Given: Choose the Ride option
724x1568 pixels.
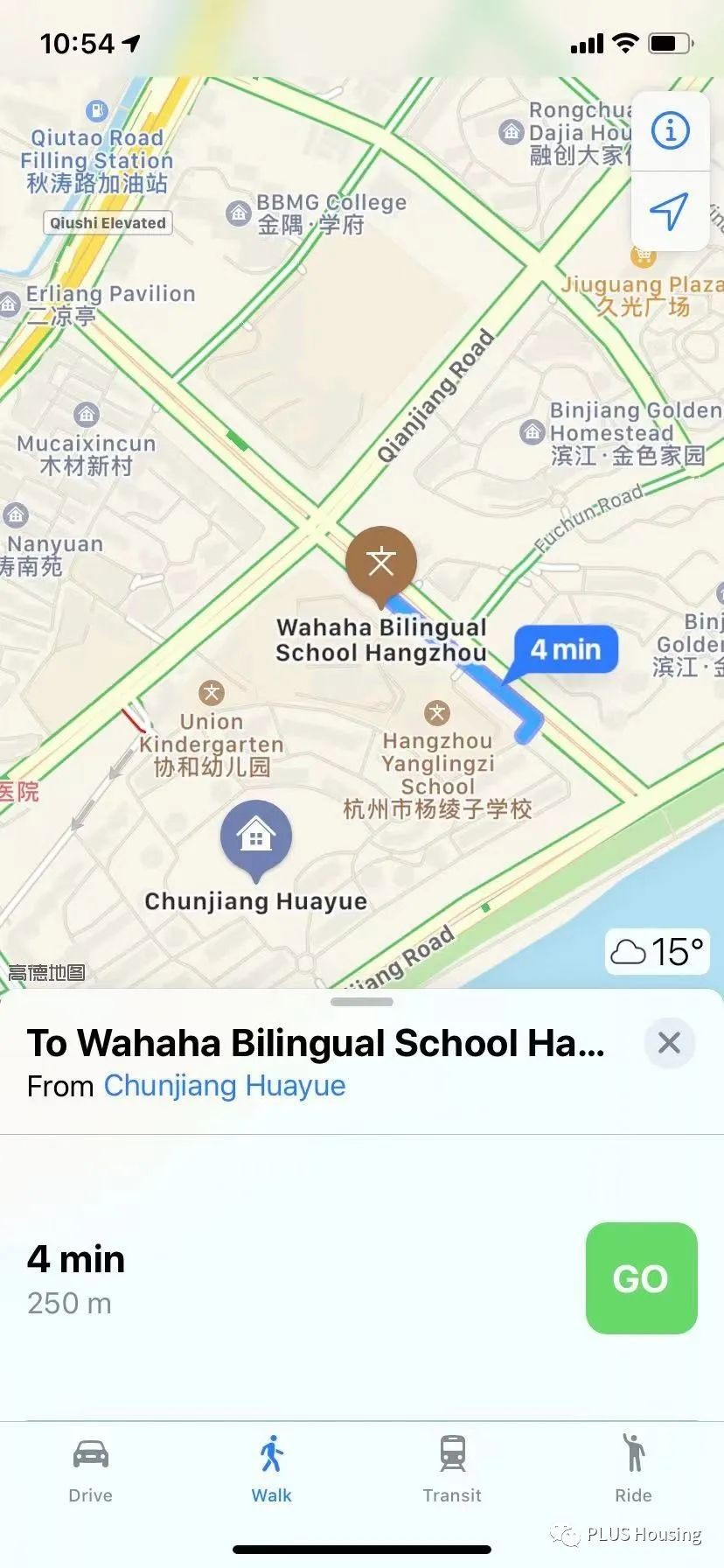Looking at the screenshot, I should (633, 1470).
